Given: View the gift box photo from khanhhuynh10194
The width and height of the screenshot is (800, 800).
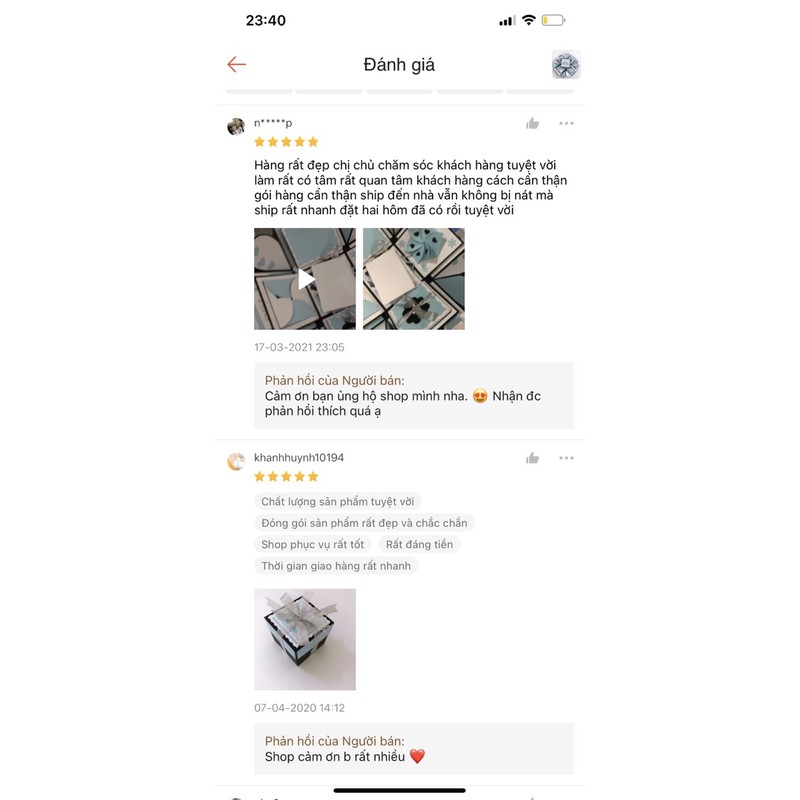Looking at the screenshot, I should [305, 639].
